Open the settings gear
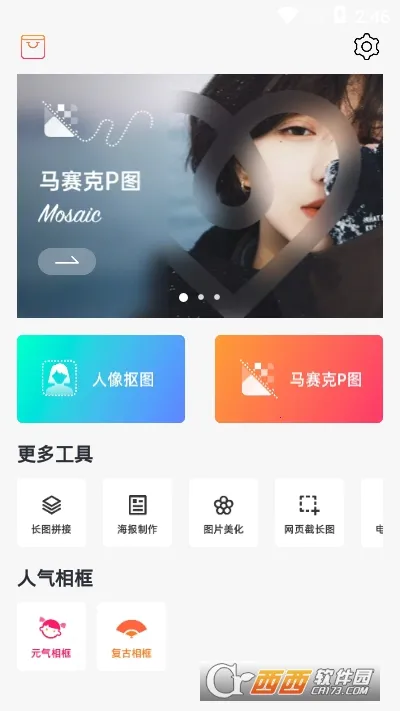This screenshot has width=400, height=711. click(366, 47)
